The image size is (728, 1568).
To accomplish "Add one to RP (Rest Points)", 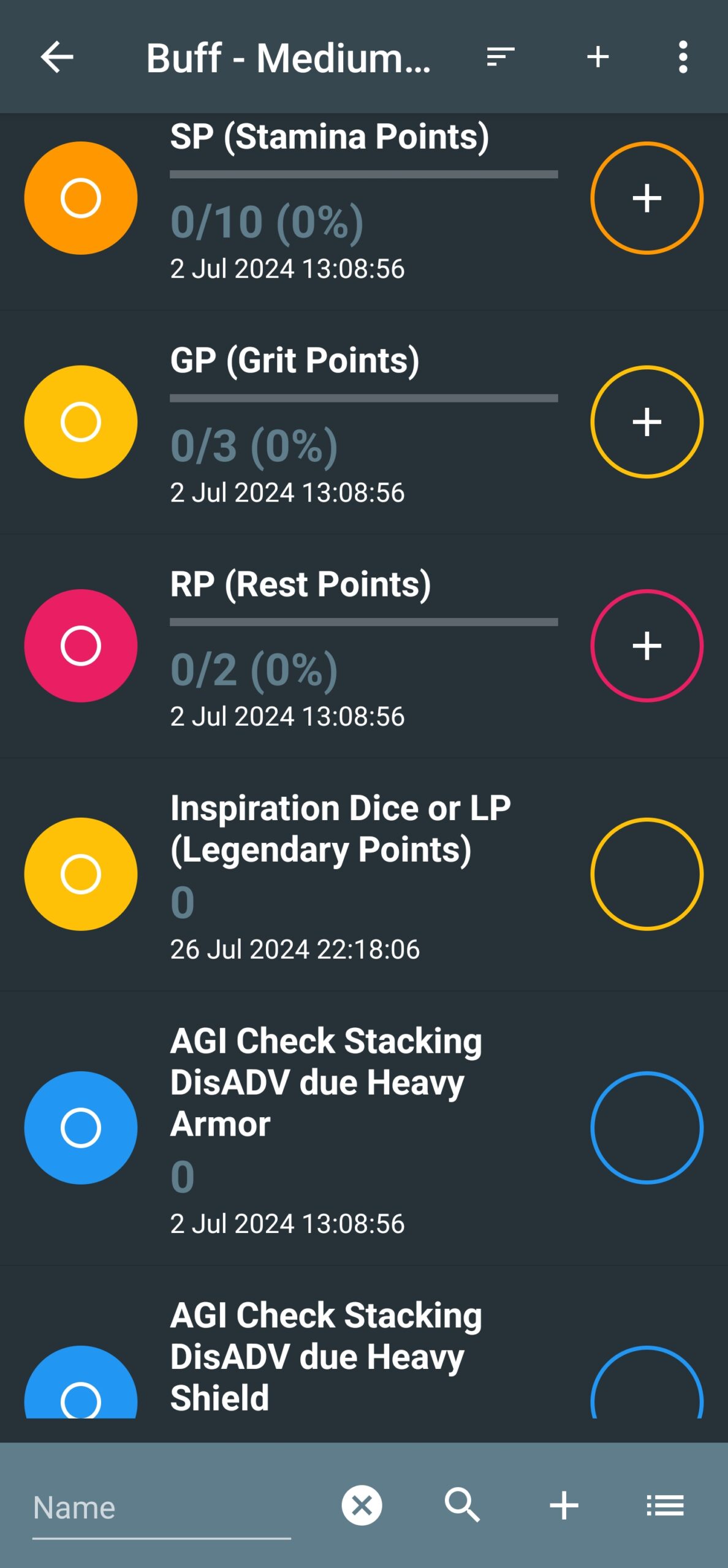I will click(646, 646).
